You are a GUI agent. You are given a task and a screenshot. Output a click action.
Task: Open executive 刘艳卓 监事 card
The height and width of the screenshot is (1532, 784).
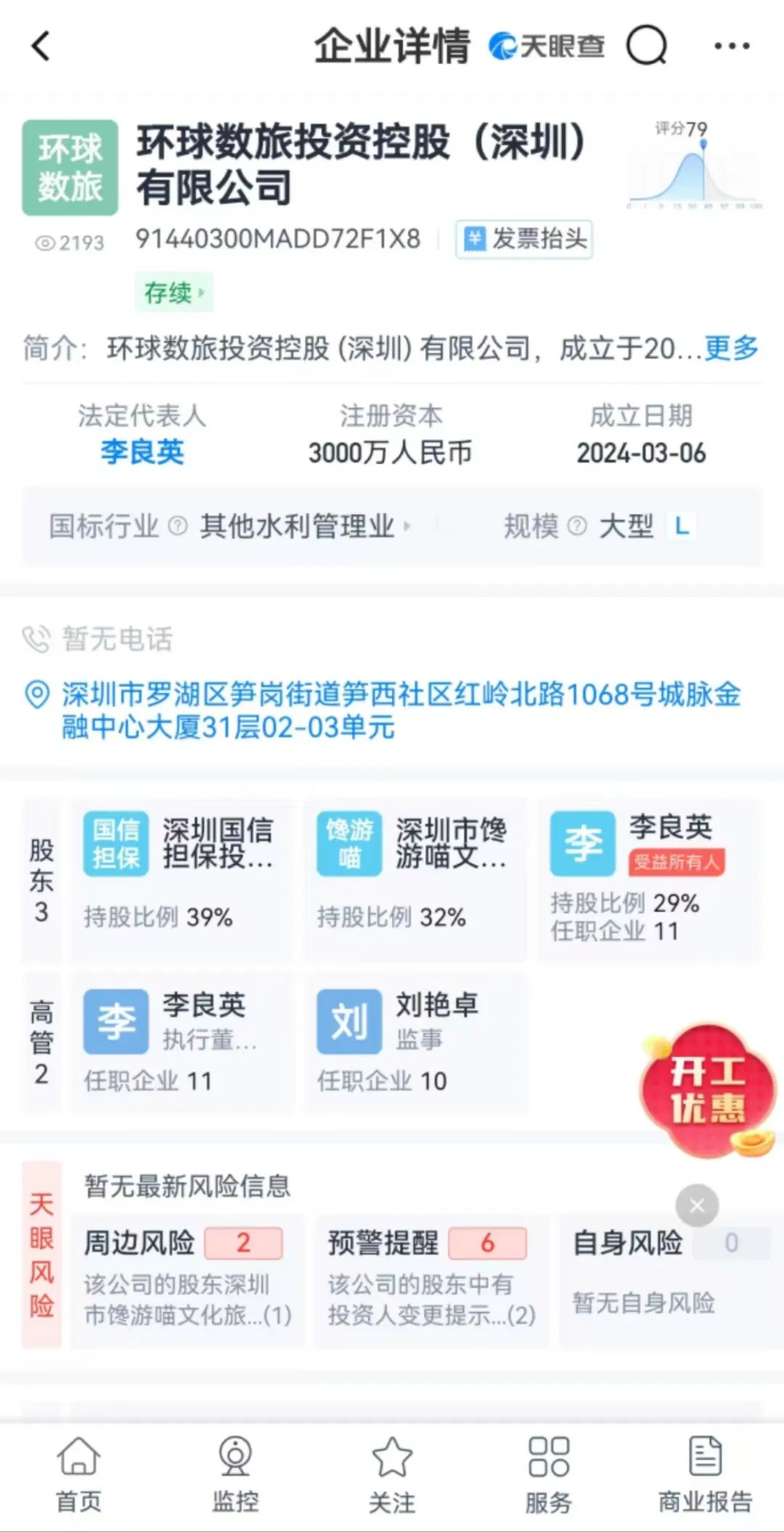tap(415, 1042)
